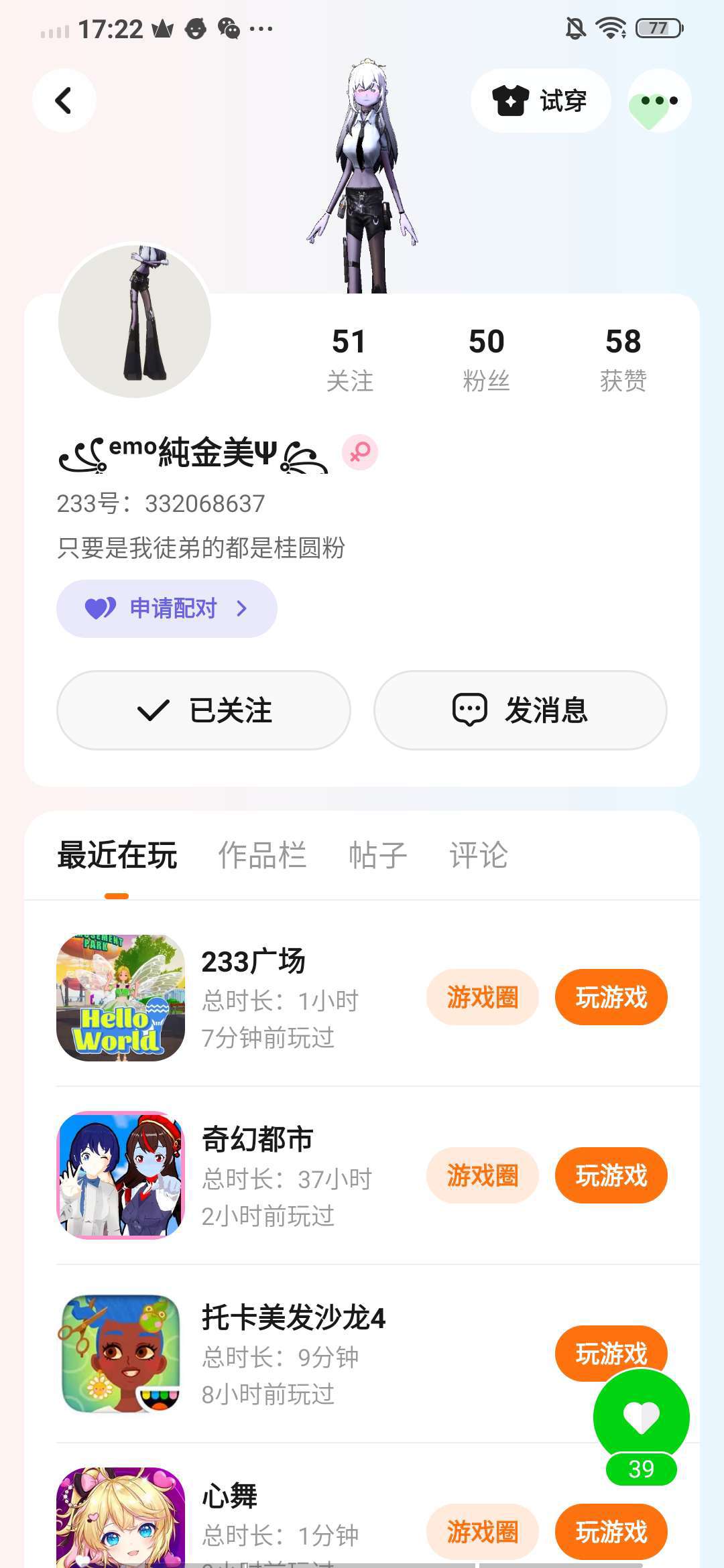Play 233广场 with 玩游戏

[611, 997]
